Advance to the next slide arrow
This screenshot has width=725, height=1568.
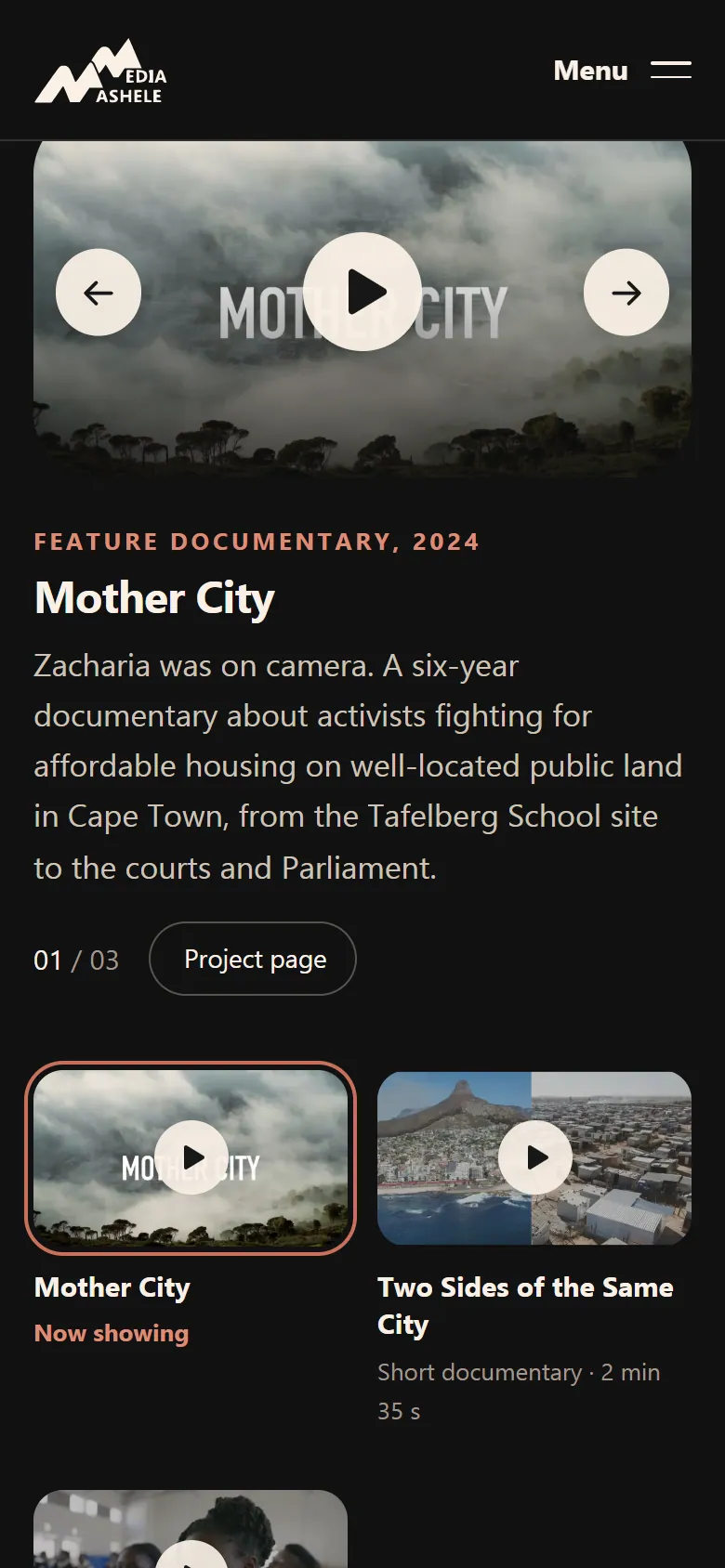click(626, 293)
